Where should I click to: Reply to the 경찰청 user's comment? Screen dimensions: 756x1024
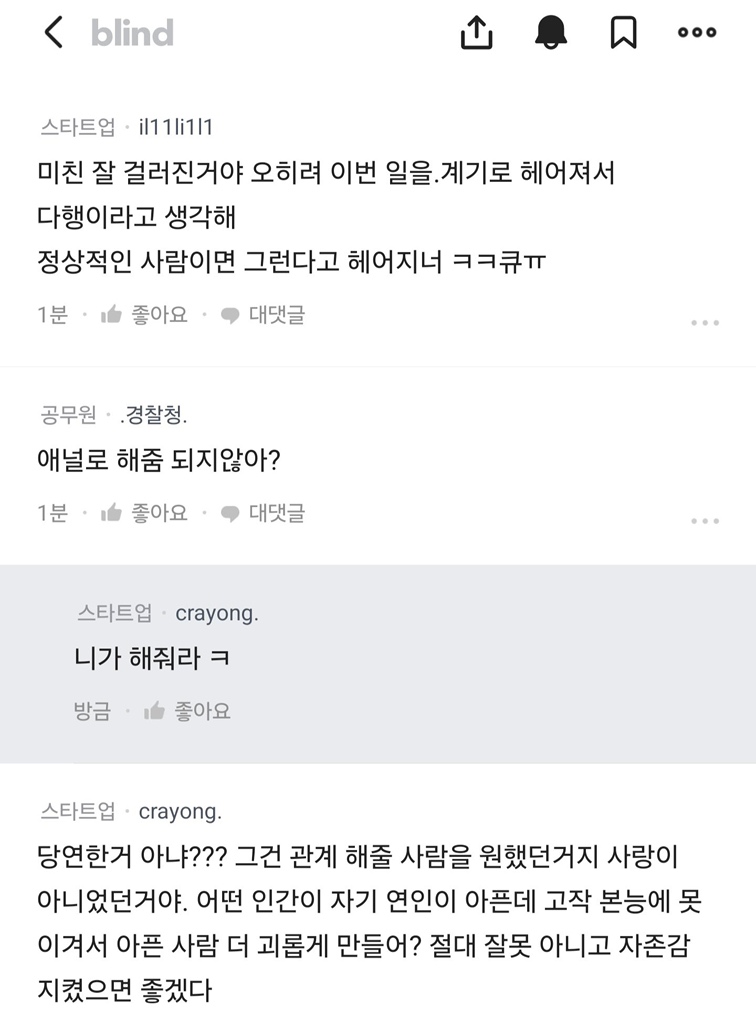(x=263, y=513)
